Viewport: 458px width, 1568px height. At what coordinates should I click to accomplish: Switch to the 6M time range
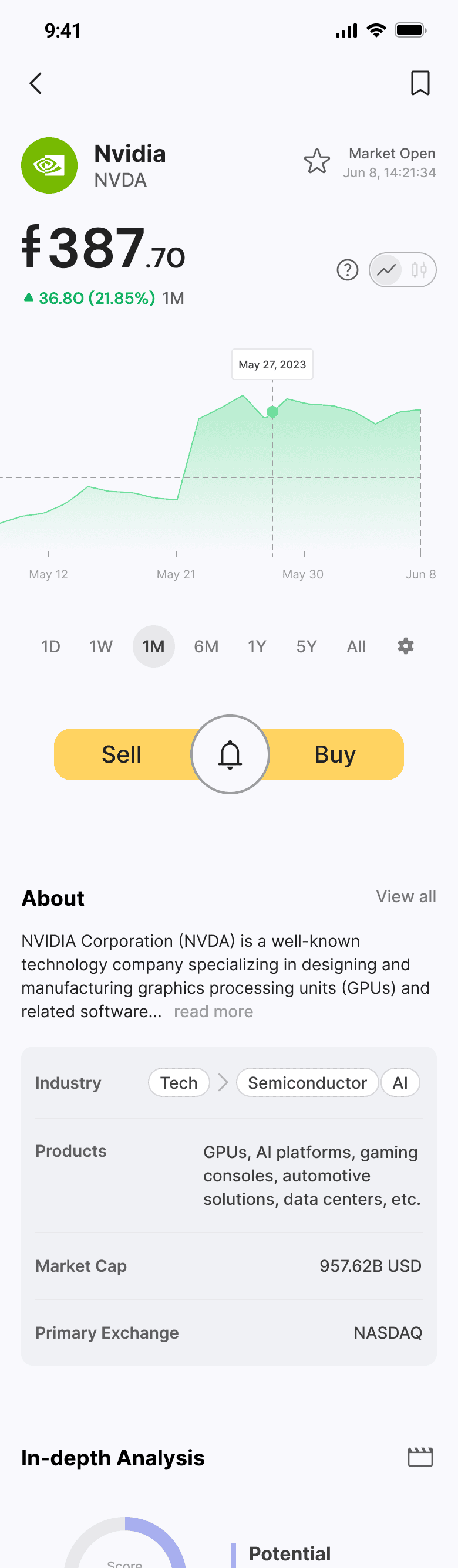pos(206,646)
